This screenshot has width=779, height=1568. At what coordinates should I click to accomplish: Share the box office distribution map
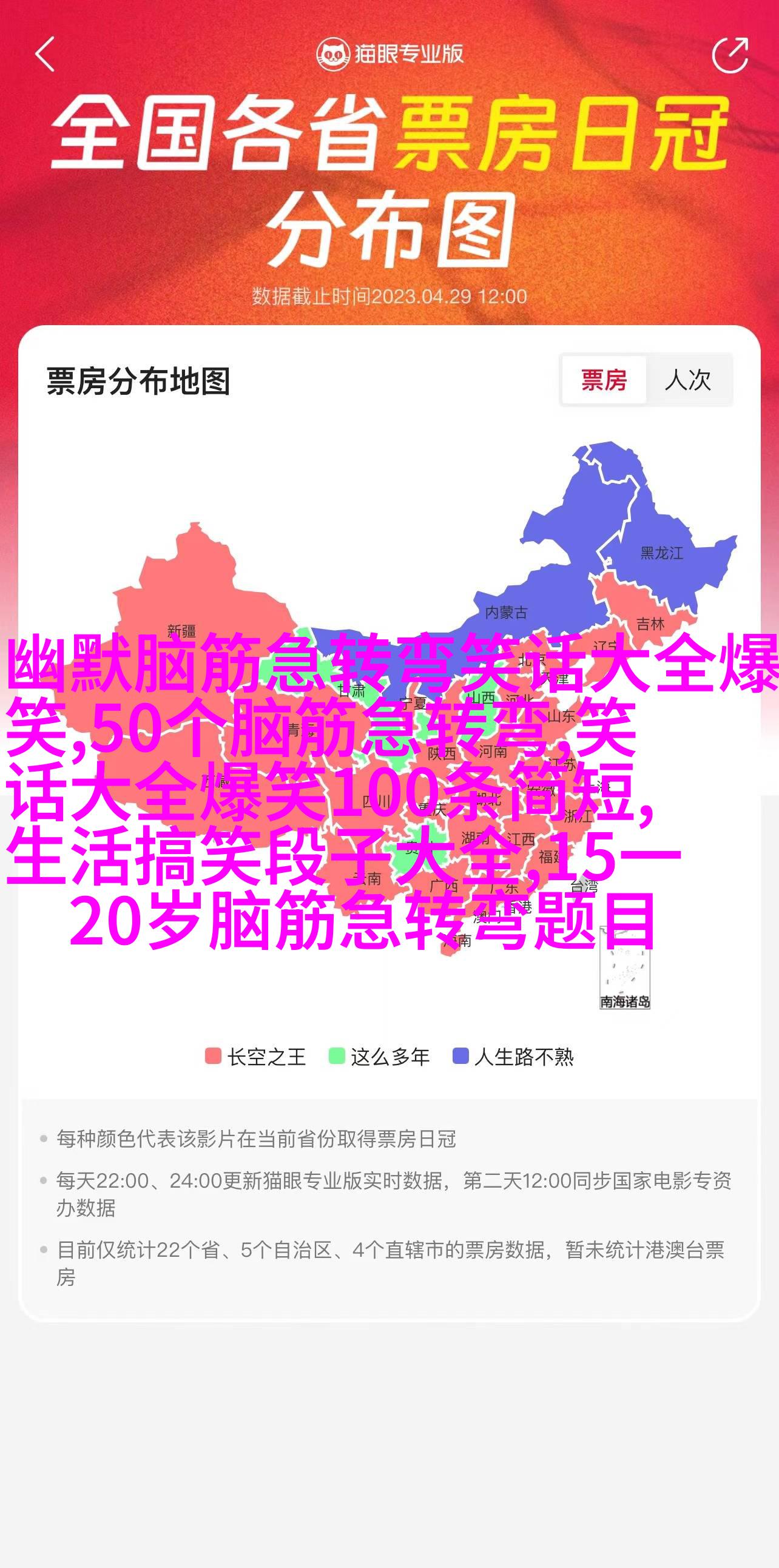[x=730, y=55]
